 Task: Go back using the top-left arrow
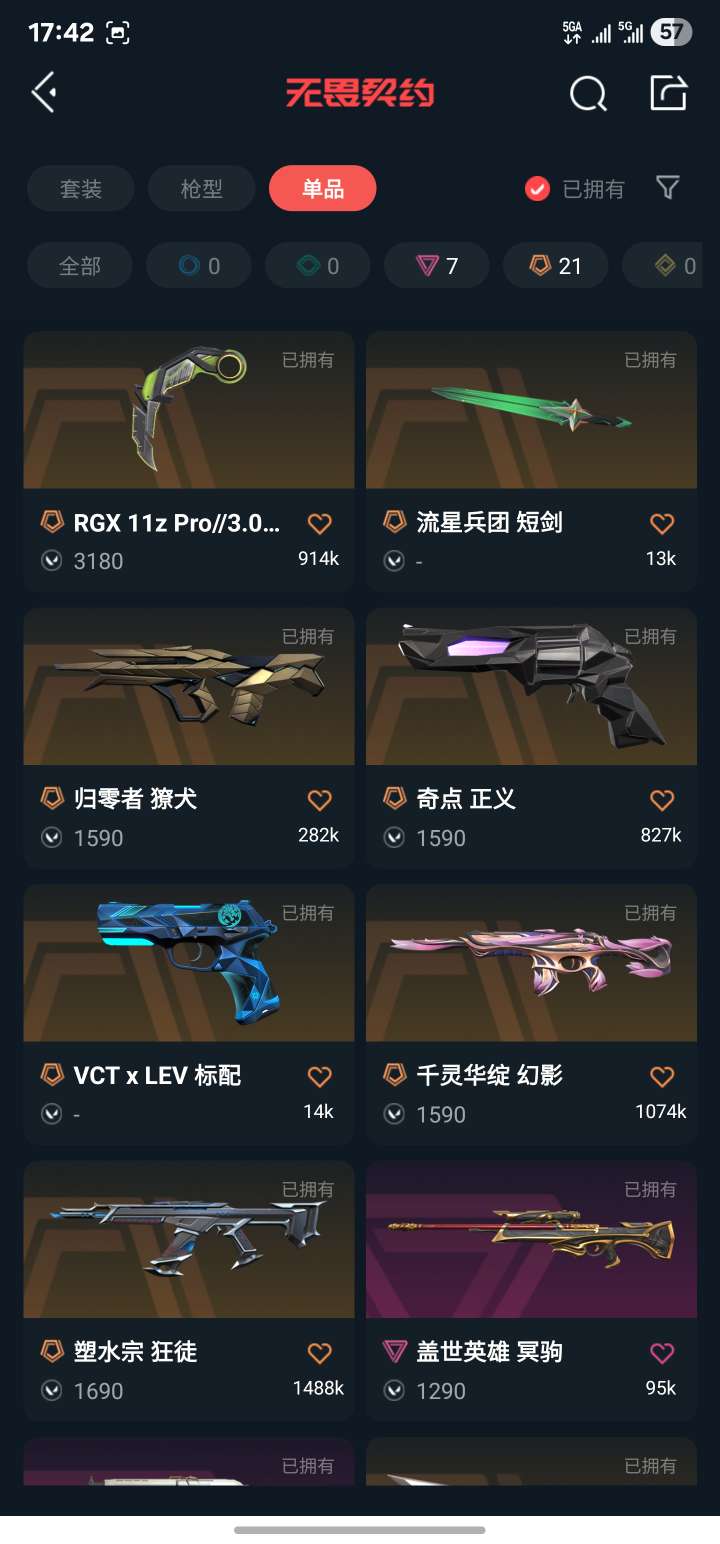(x=44, y=93)
